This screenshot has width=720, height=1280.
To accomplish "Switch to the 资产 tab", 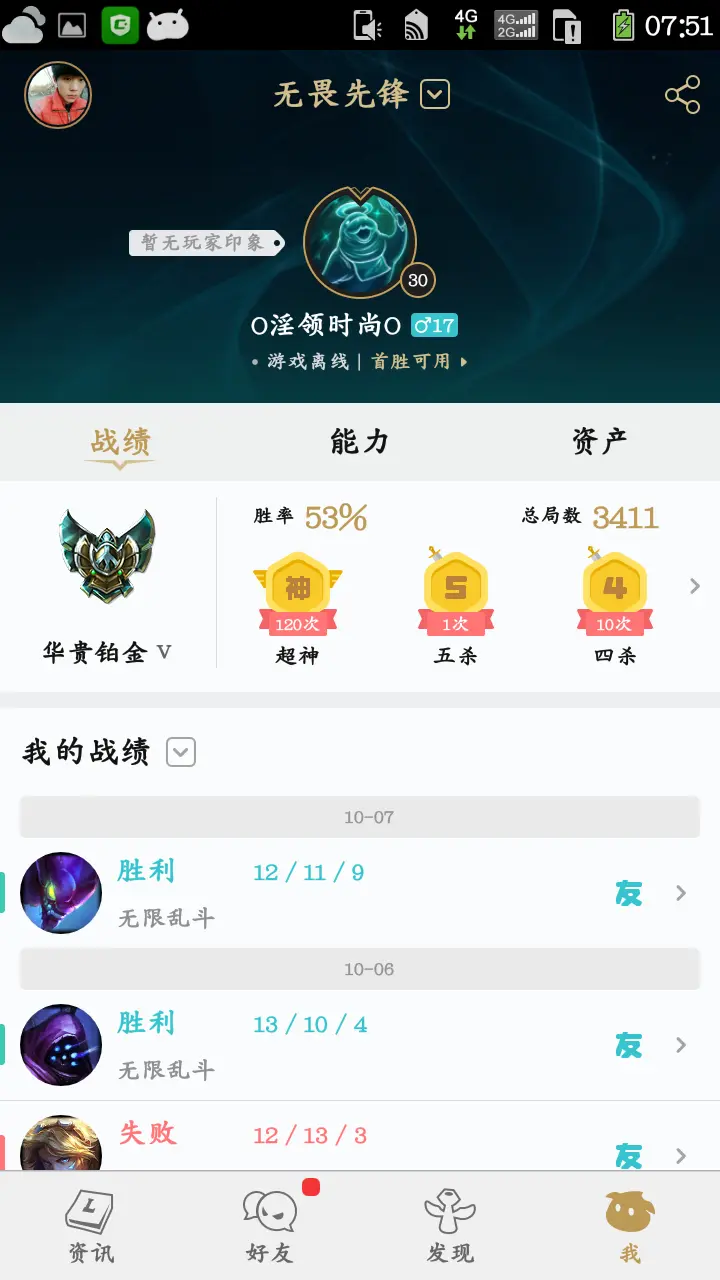I will click(x=599, y=441).
